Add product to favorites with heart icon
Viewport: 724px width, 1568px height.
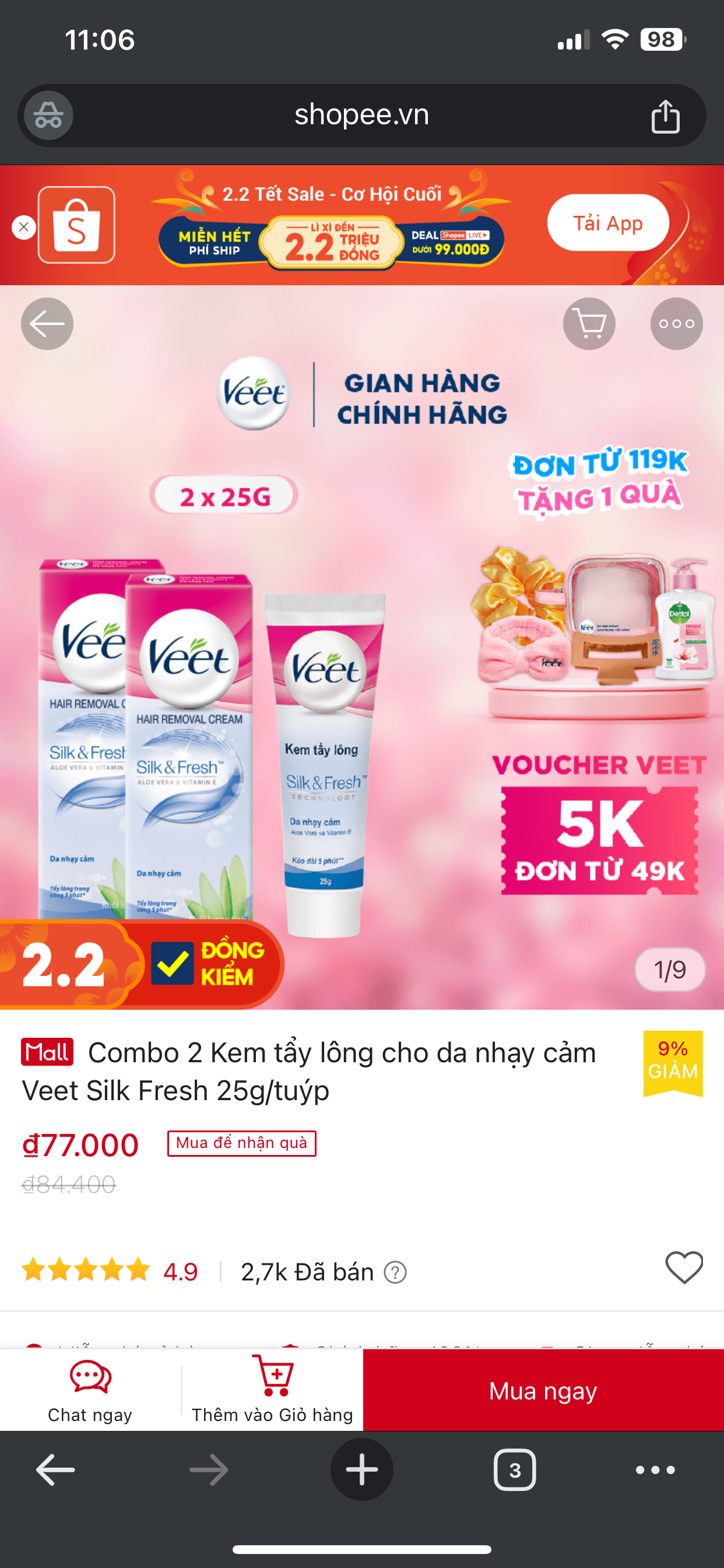(684, 1268)
